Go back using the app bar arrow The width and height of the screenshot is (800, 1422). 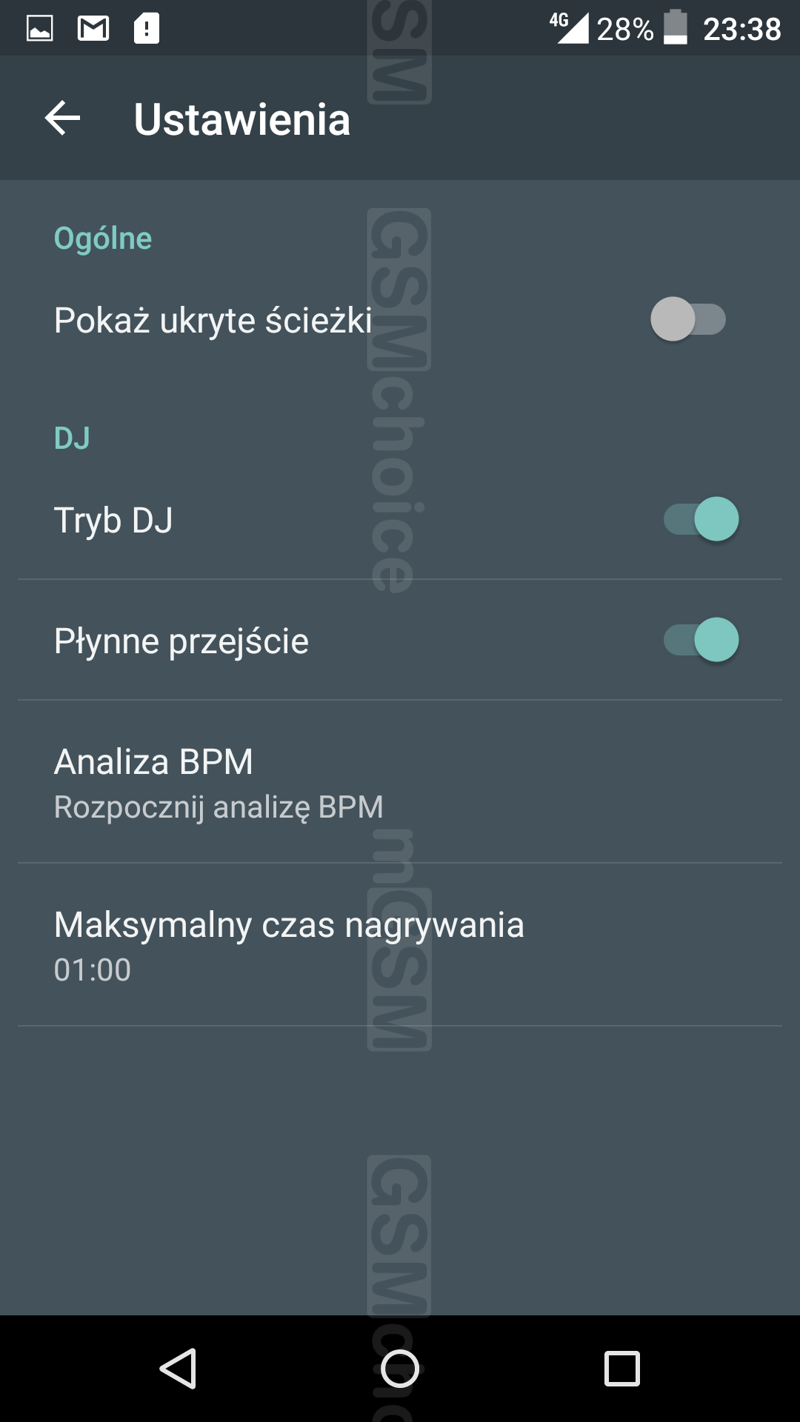coord(62,118)
